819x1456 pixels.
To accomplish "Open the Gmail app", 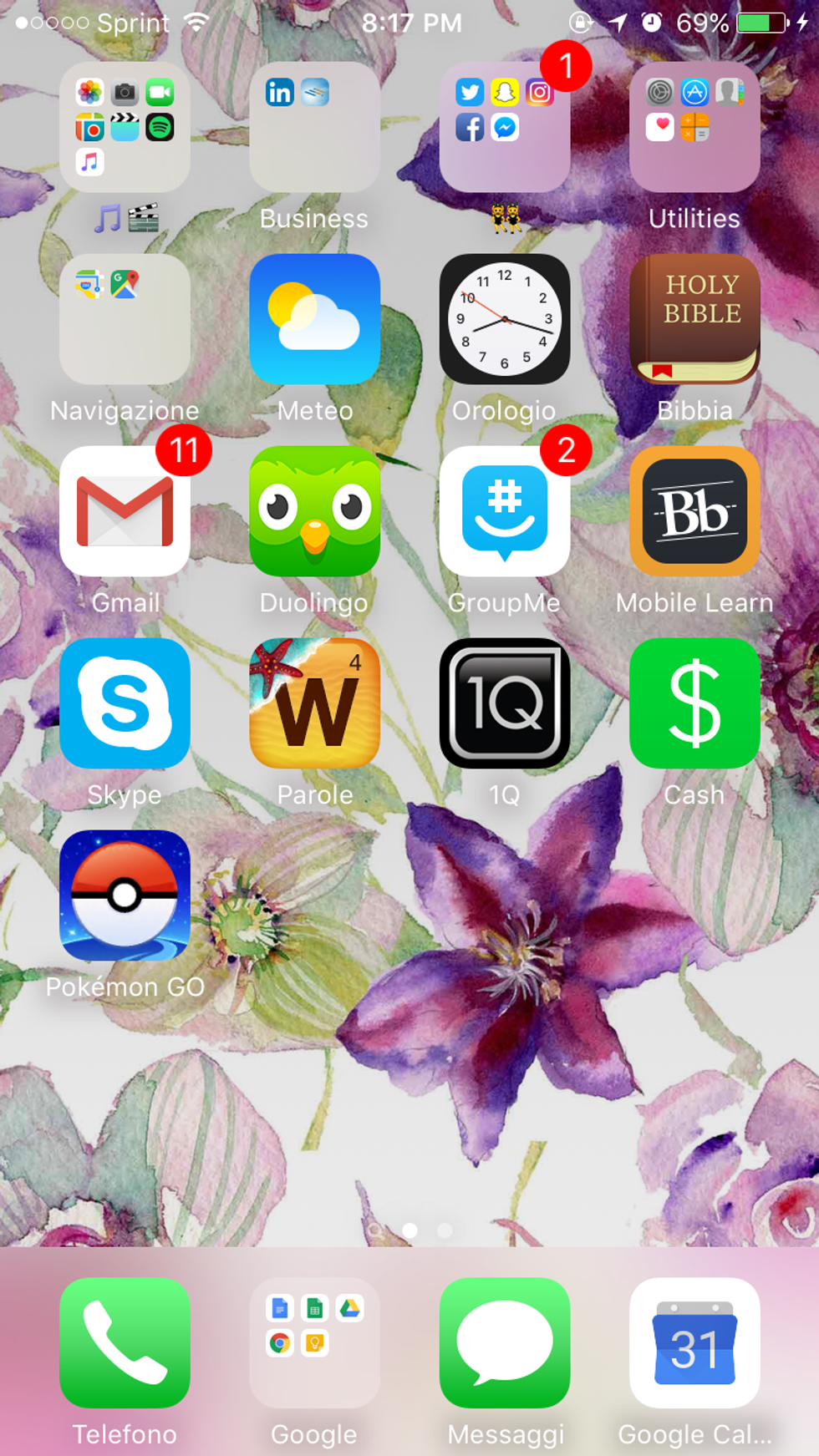I will tap(125, 511).
